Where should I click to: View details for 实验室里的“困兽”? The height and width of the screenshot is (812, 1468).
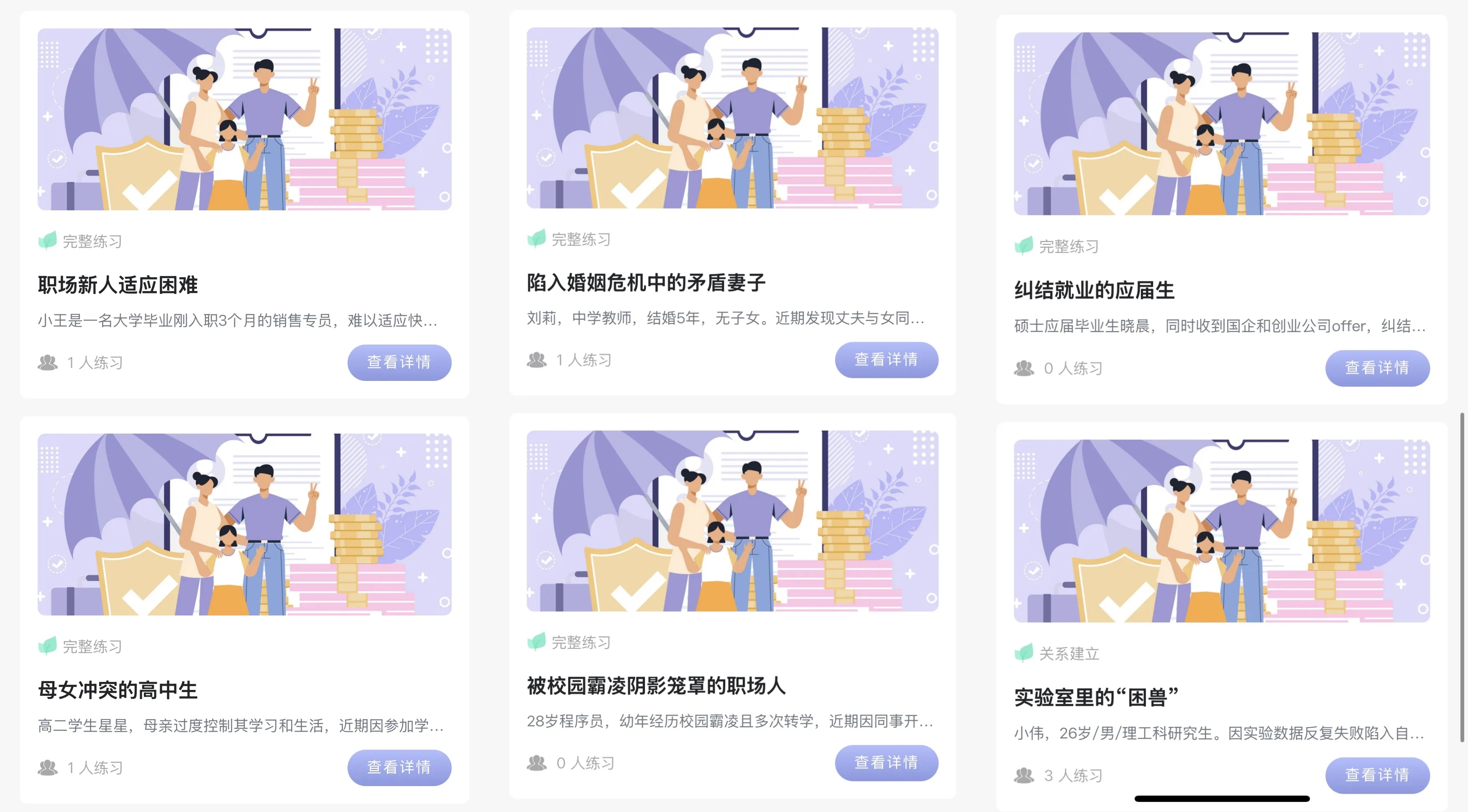coord(1377,774)
